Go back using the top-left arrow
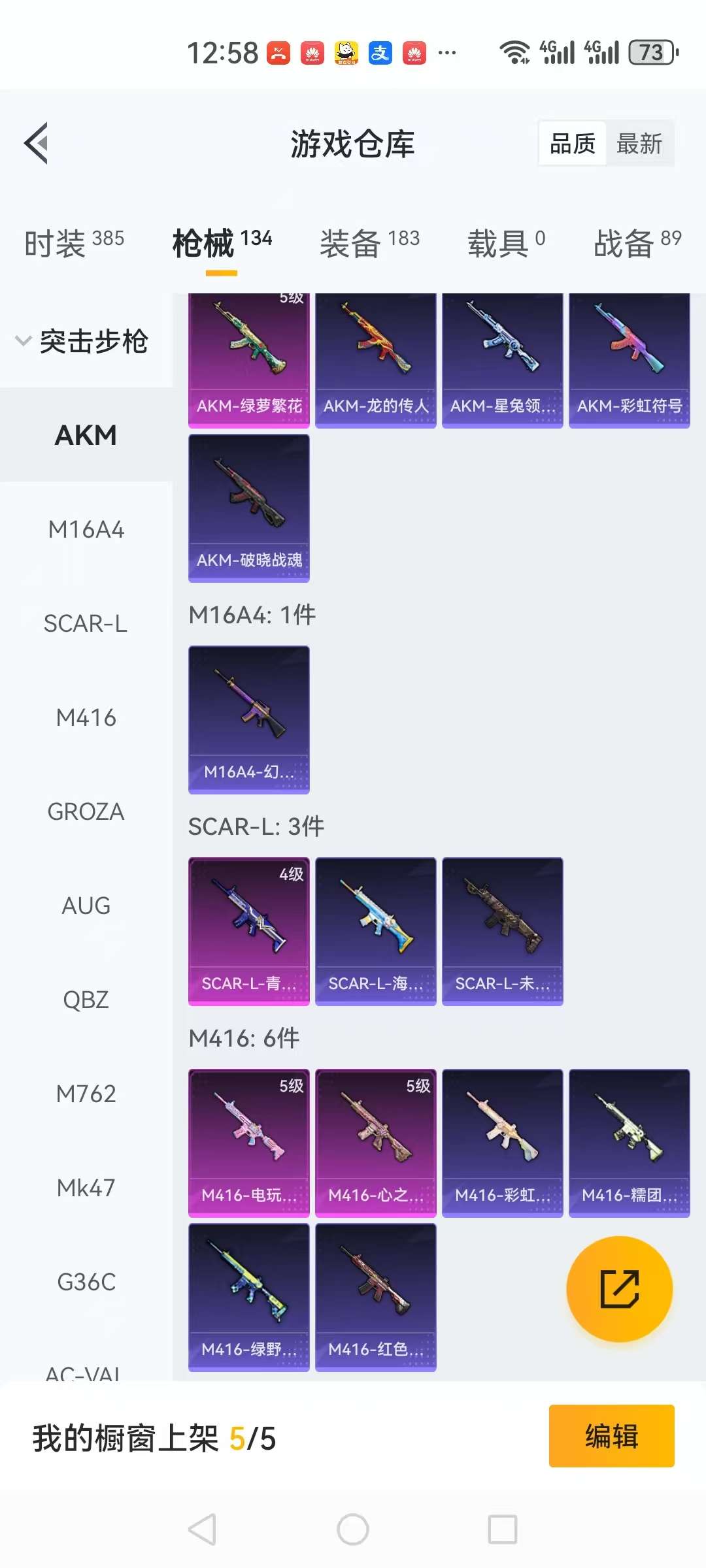Viewport: 706px width, 1568px height. [x=37, y=143]
